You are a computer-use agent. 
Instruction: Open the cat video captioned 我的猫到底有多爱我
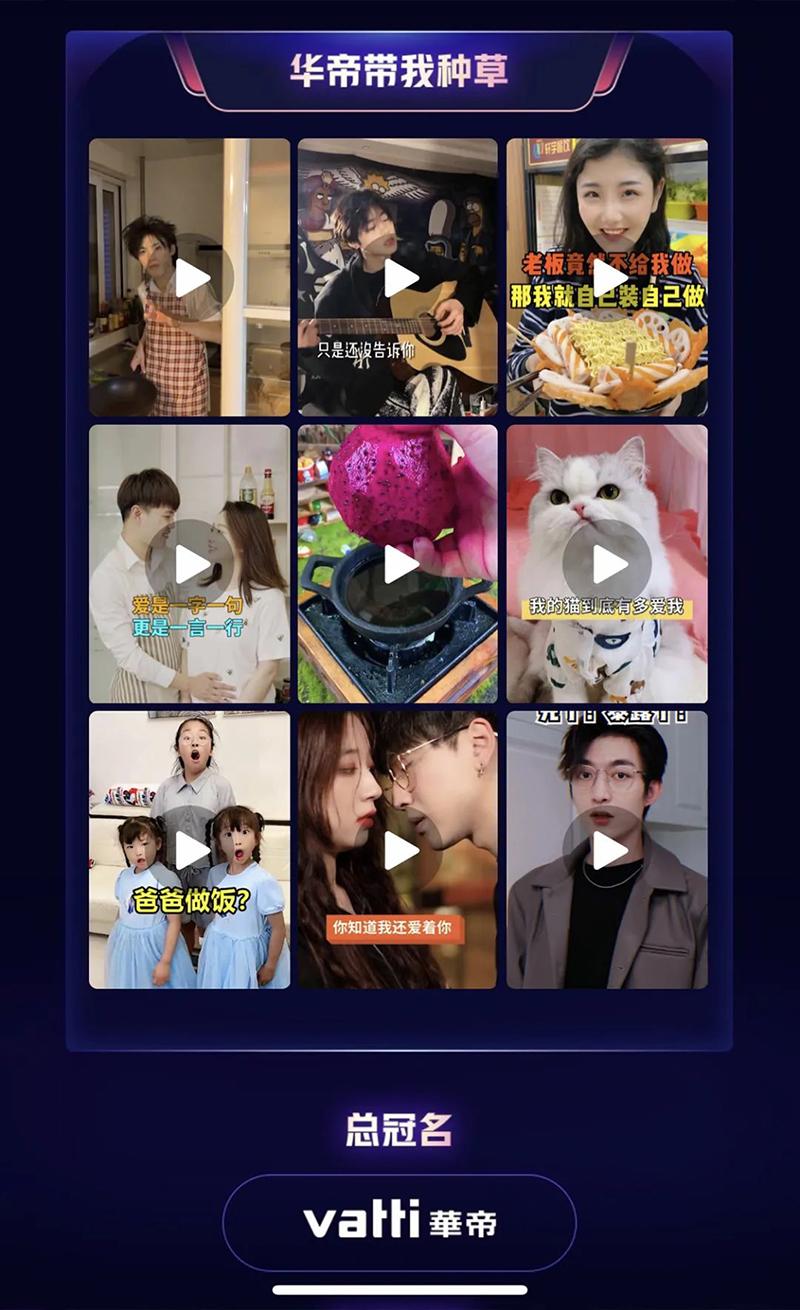click(x=607, y=564)
